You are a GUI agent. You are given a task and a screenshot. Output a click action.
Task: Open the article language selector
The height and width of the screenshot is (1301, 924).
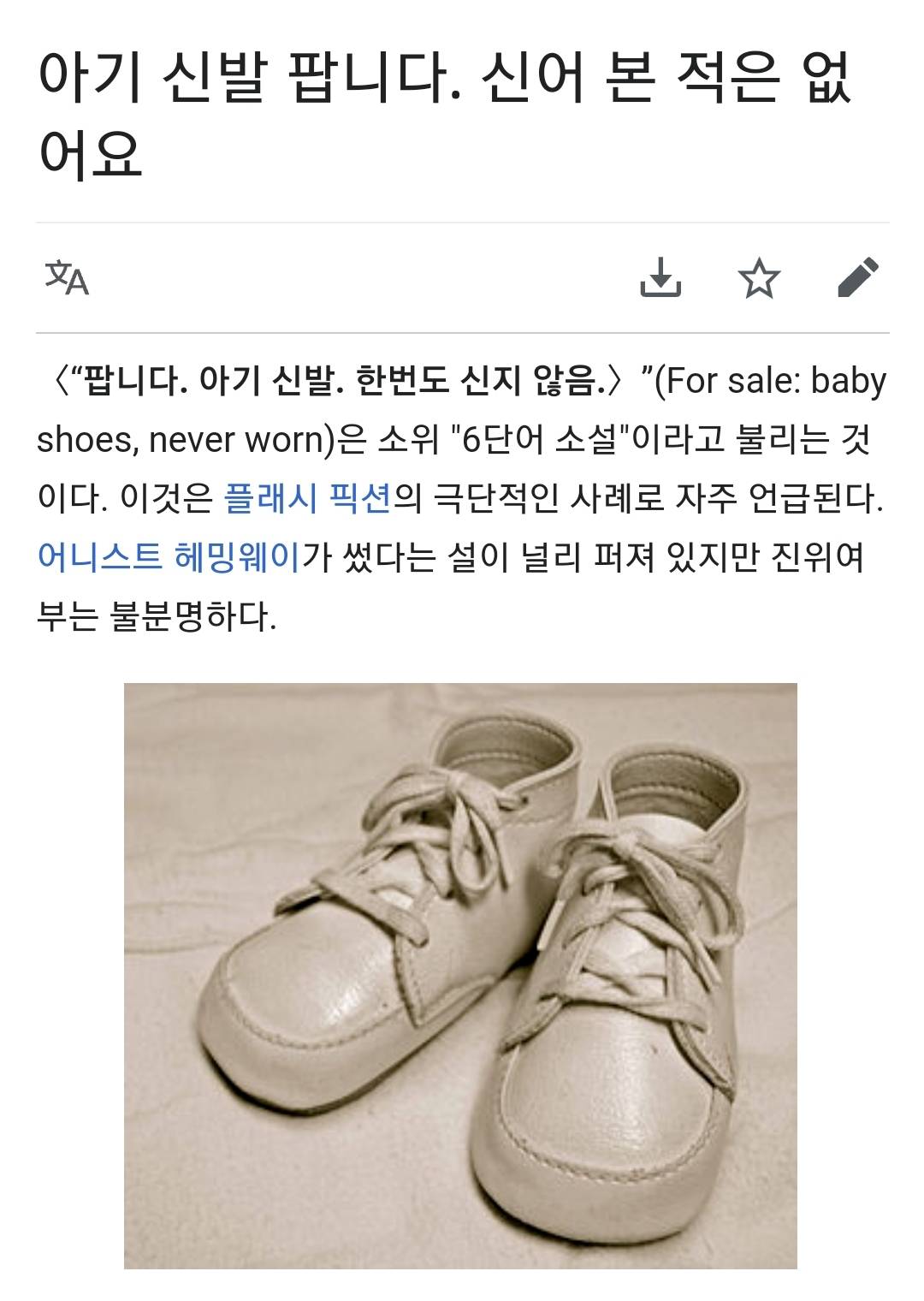[67, 278]
